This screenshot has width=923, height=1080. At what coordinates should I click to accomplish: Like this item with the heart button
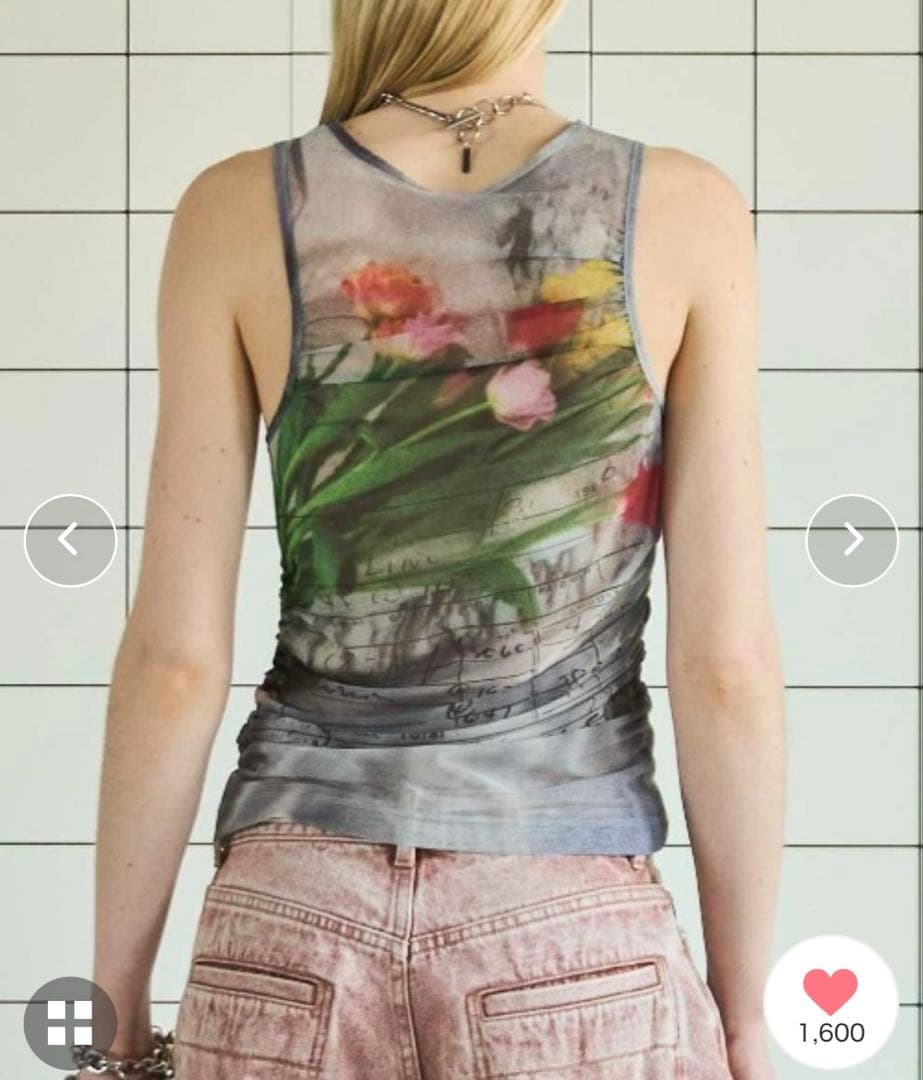[x=831, y=993]
